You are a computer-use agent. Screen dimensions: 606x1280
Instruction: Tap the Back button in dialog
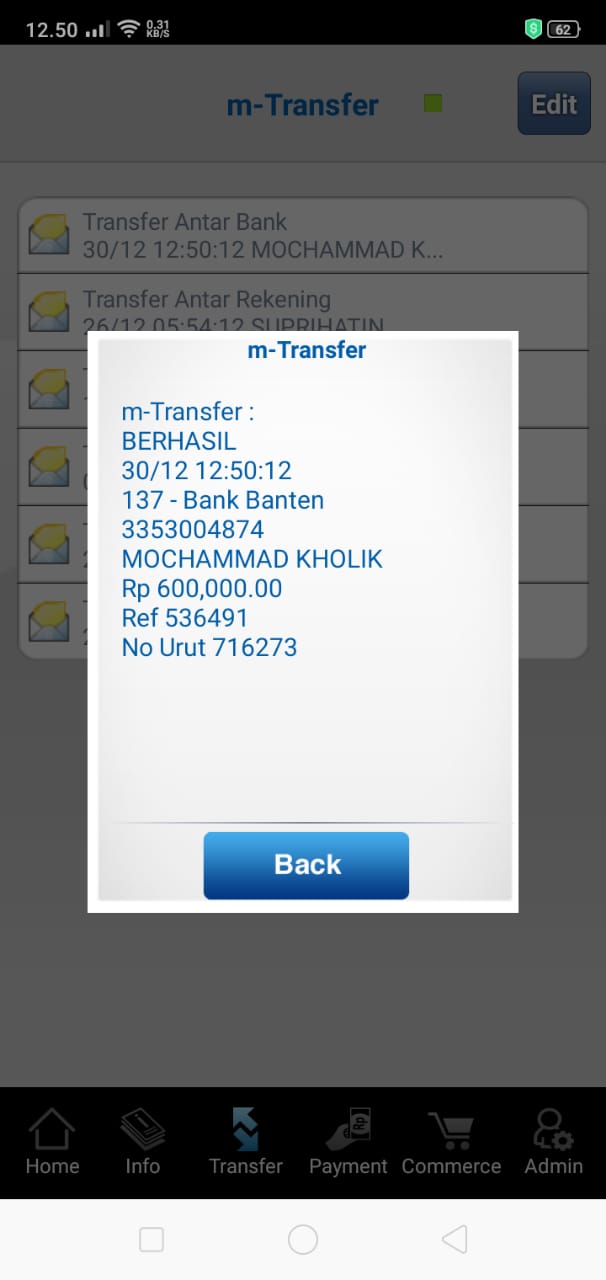[x=306, y=865]
